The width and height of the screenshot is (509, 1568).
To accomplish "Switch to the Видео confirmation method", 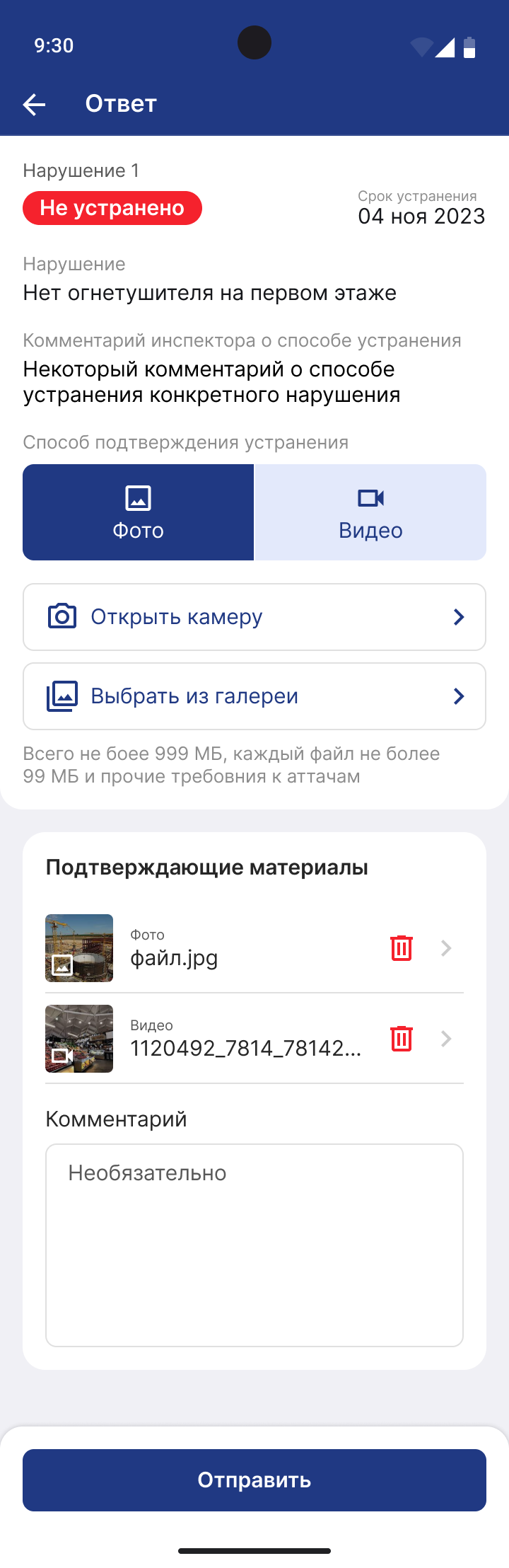I will click(370, 512).
